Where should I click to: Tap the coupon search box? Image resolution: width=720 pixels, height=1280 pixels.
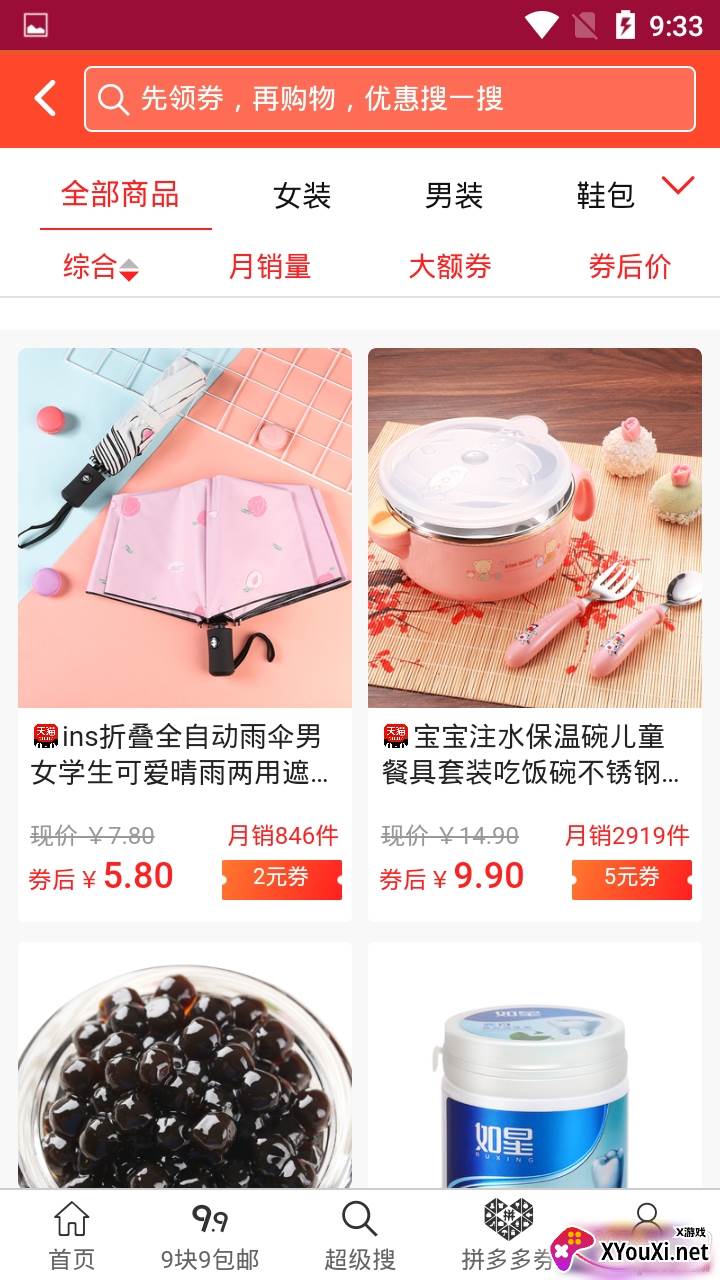pyautogui.click(x=390, y=99)
